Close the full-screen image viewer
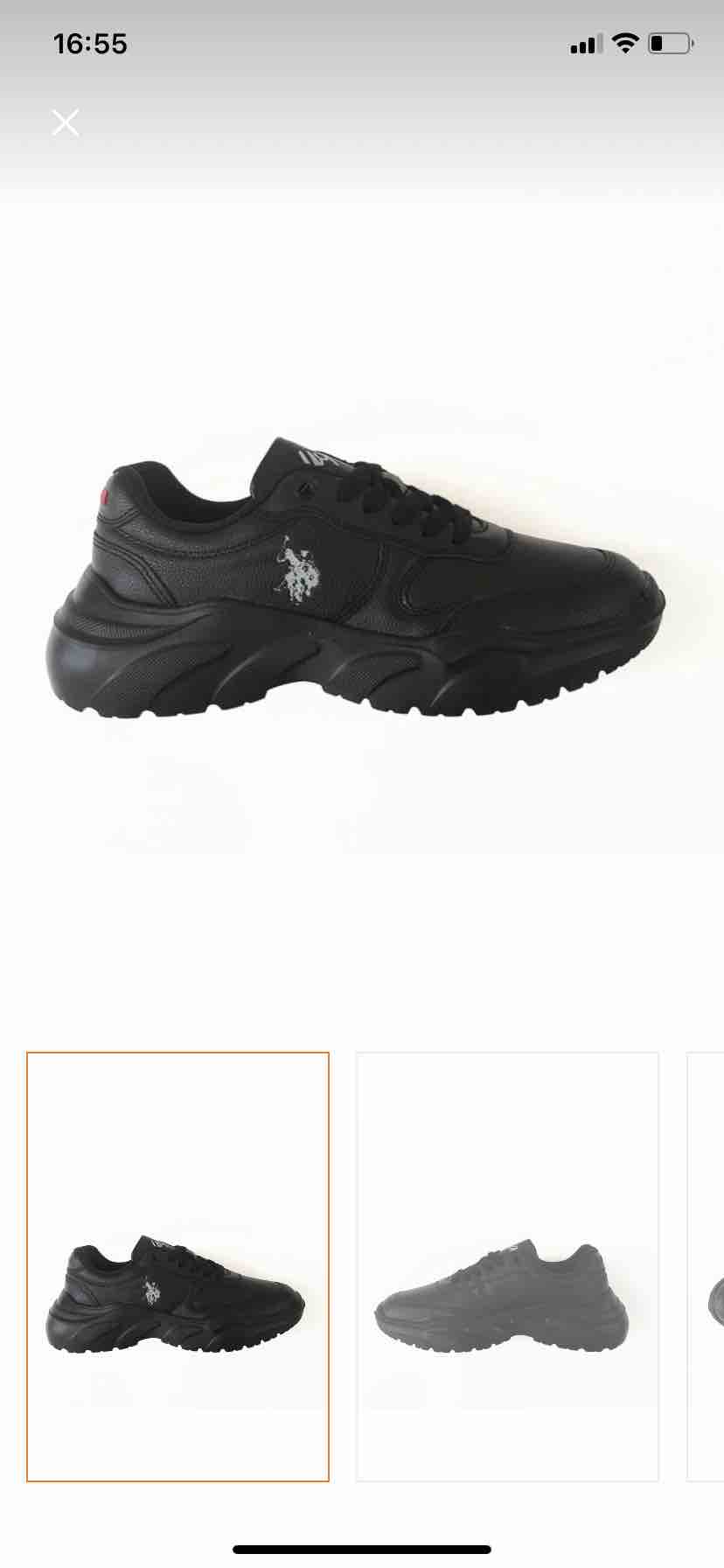This screenshot has height=1568, width=724. pos(66,122)
